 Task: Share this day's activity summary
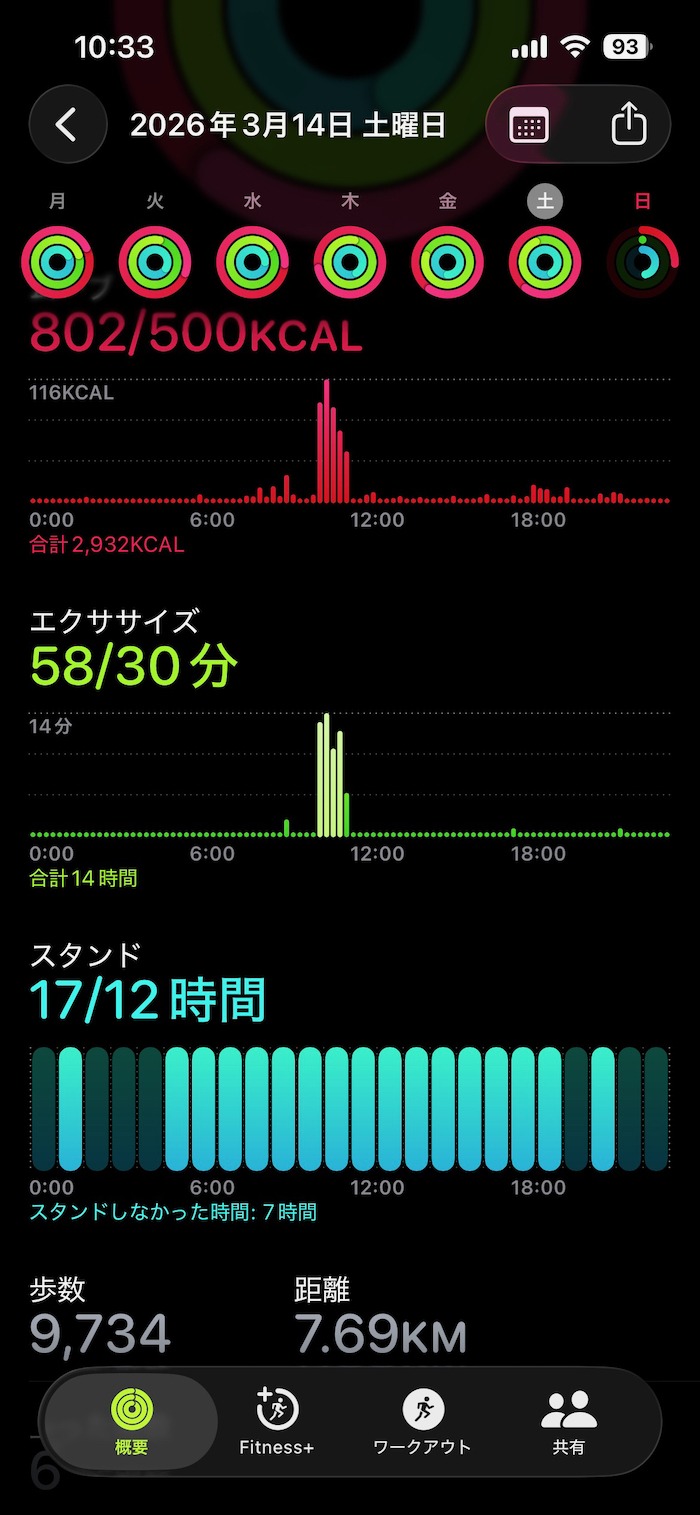tap(628, 125)
